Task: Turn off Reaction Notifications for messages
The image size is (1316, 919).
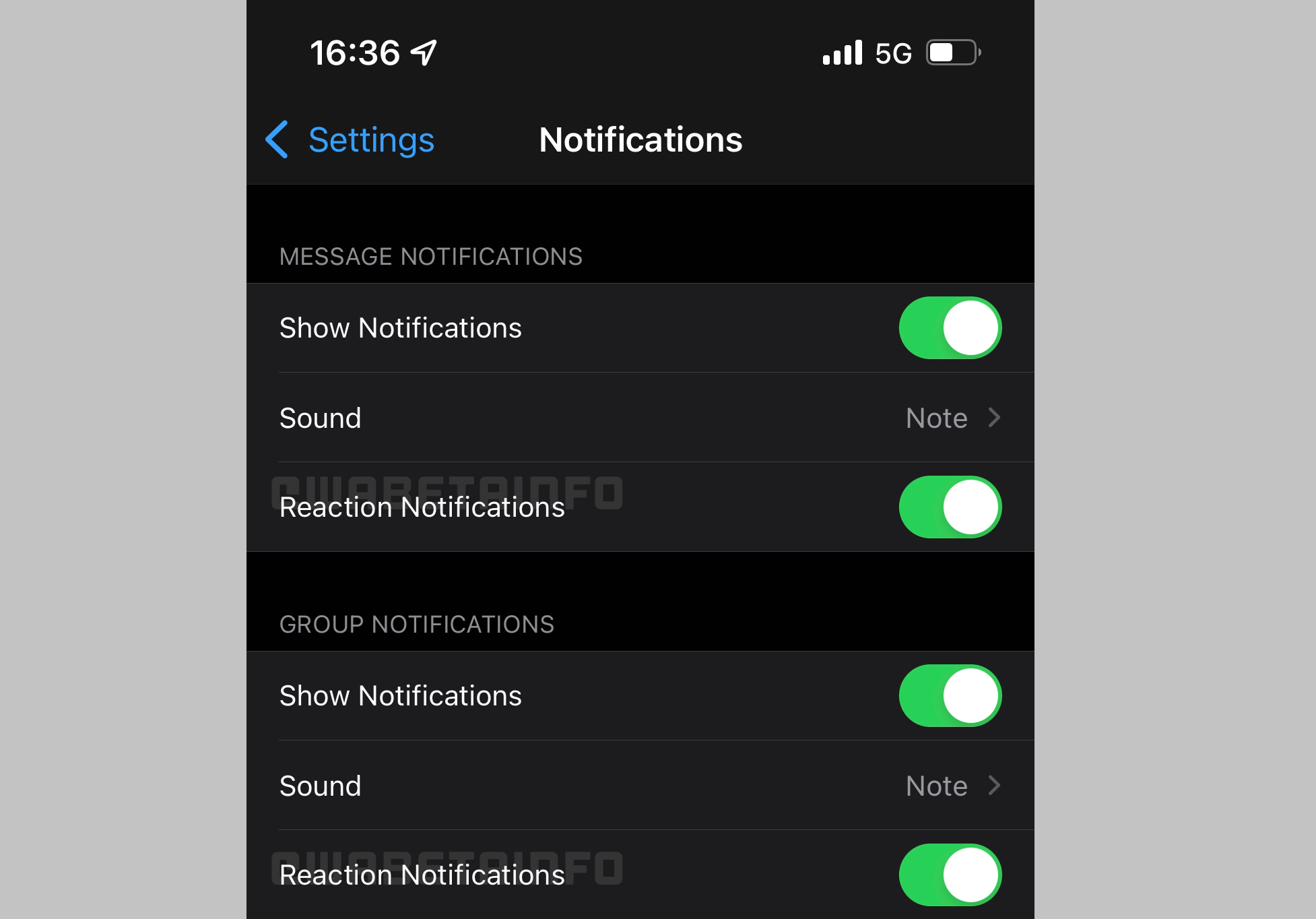Action: 950,507
